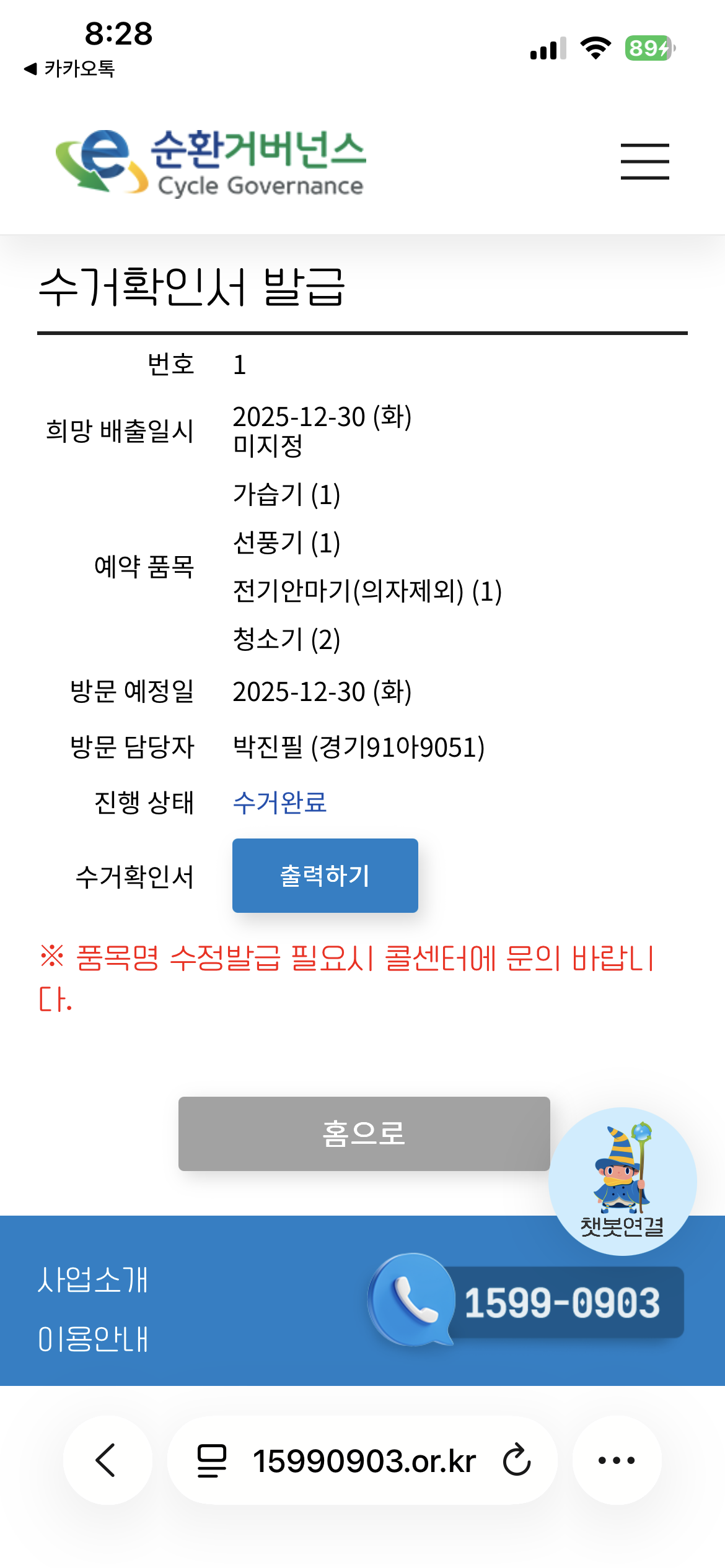This screenshot has width=725, height=1568.
Task: Open 이용안내 footer link
Action: pyautogui.click(x=93, y=1339)
